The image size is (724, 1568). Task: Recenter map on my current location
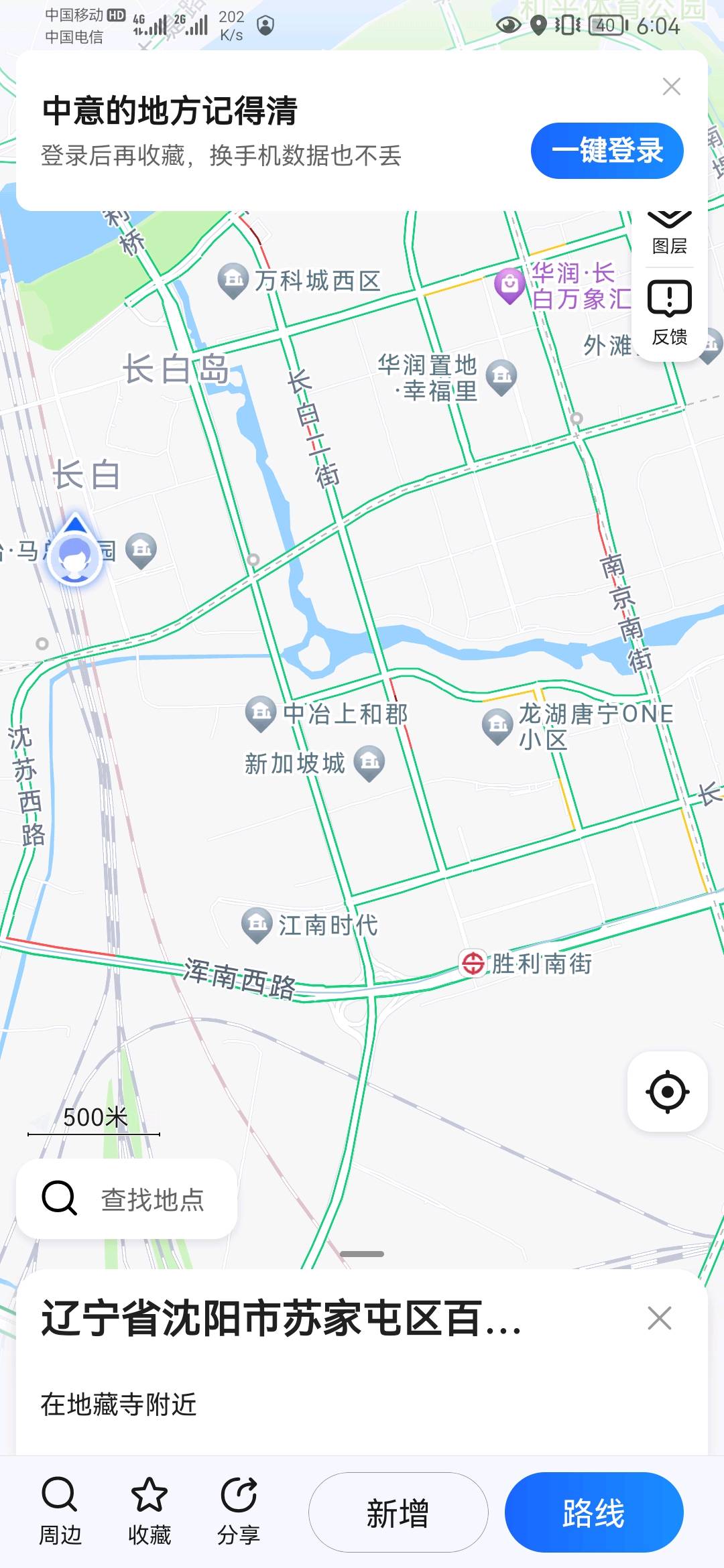[668, 1092]
